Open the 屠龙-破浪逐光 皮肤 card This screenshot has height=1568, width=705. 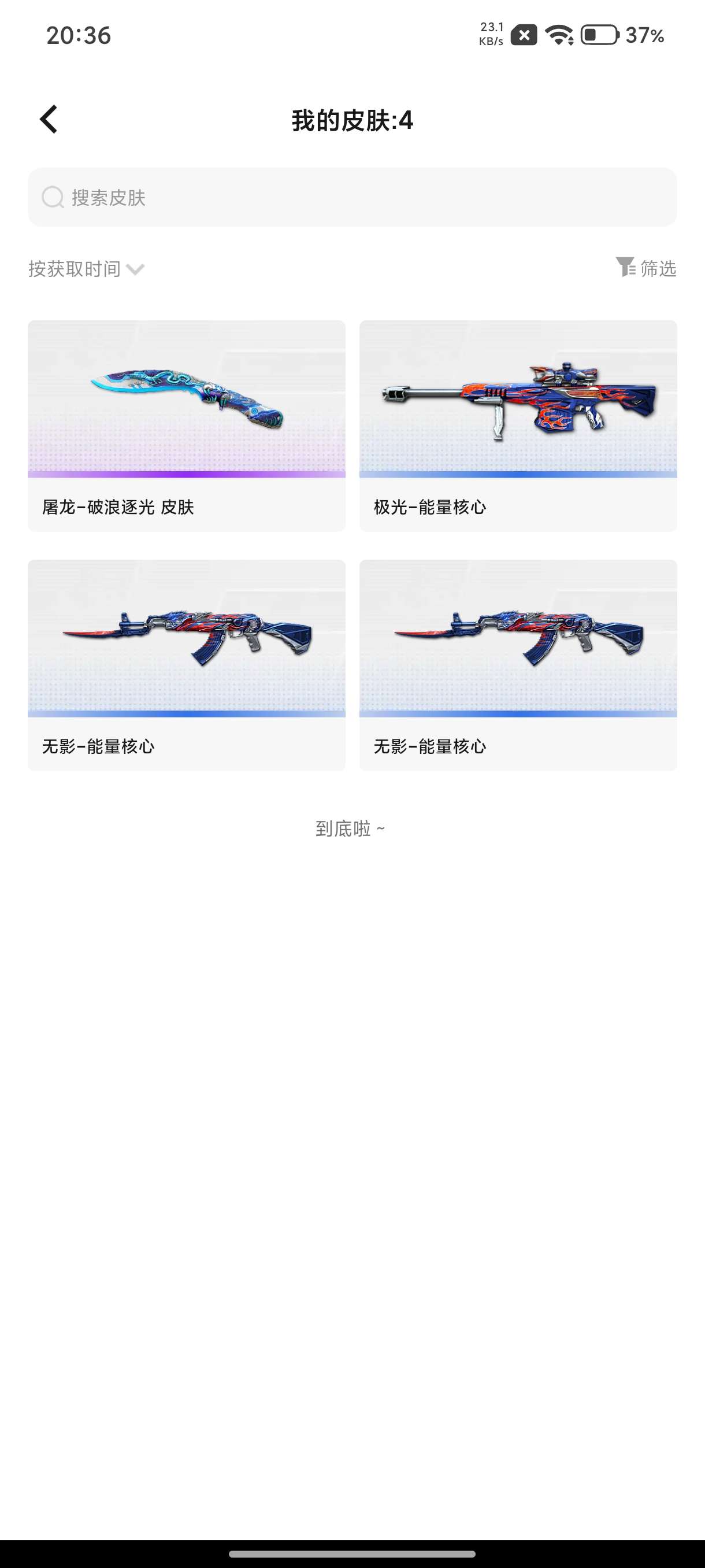point(186,426)
